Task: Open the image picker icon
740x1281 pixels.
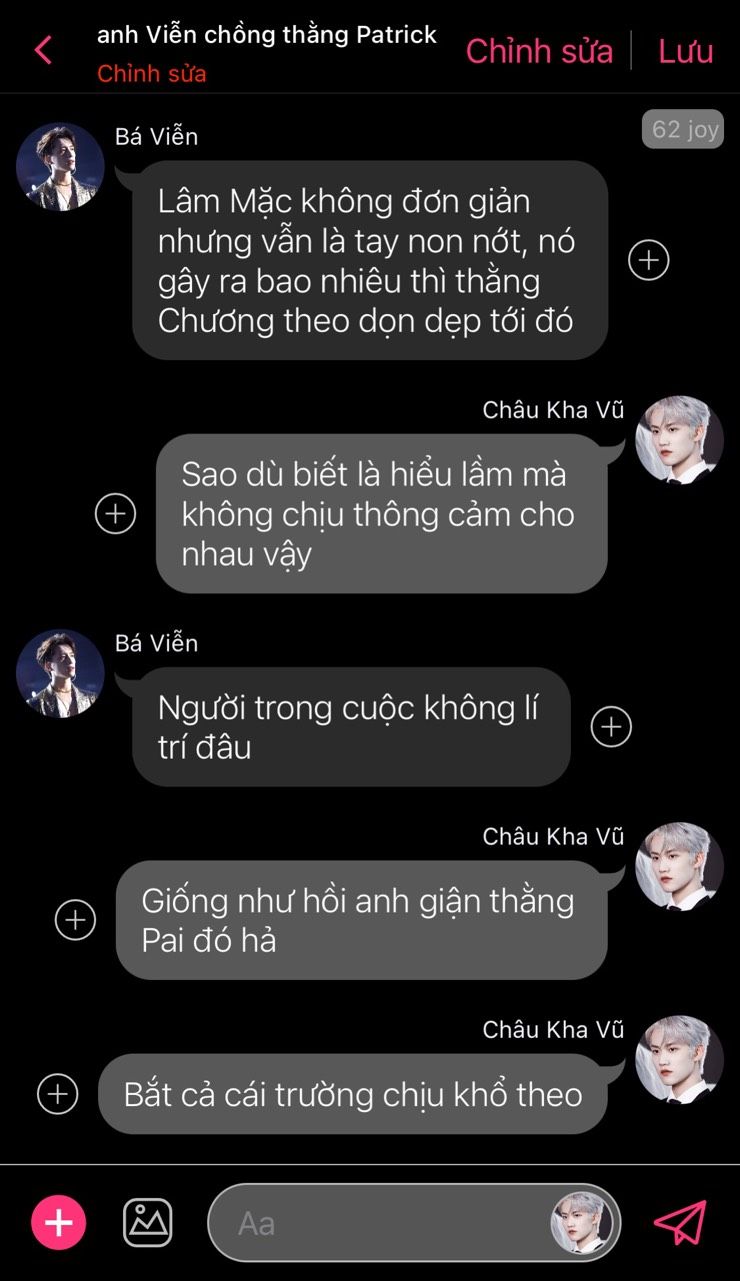Action: 147,1222
